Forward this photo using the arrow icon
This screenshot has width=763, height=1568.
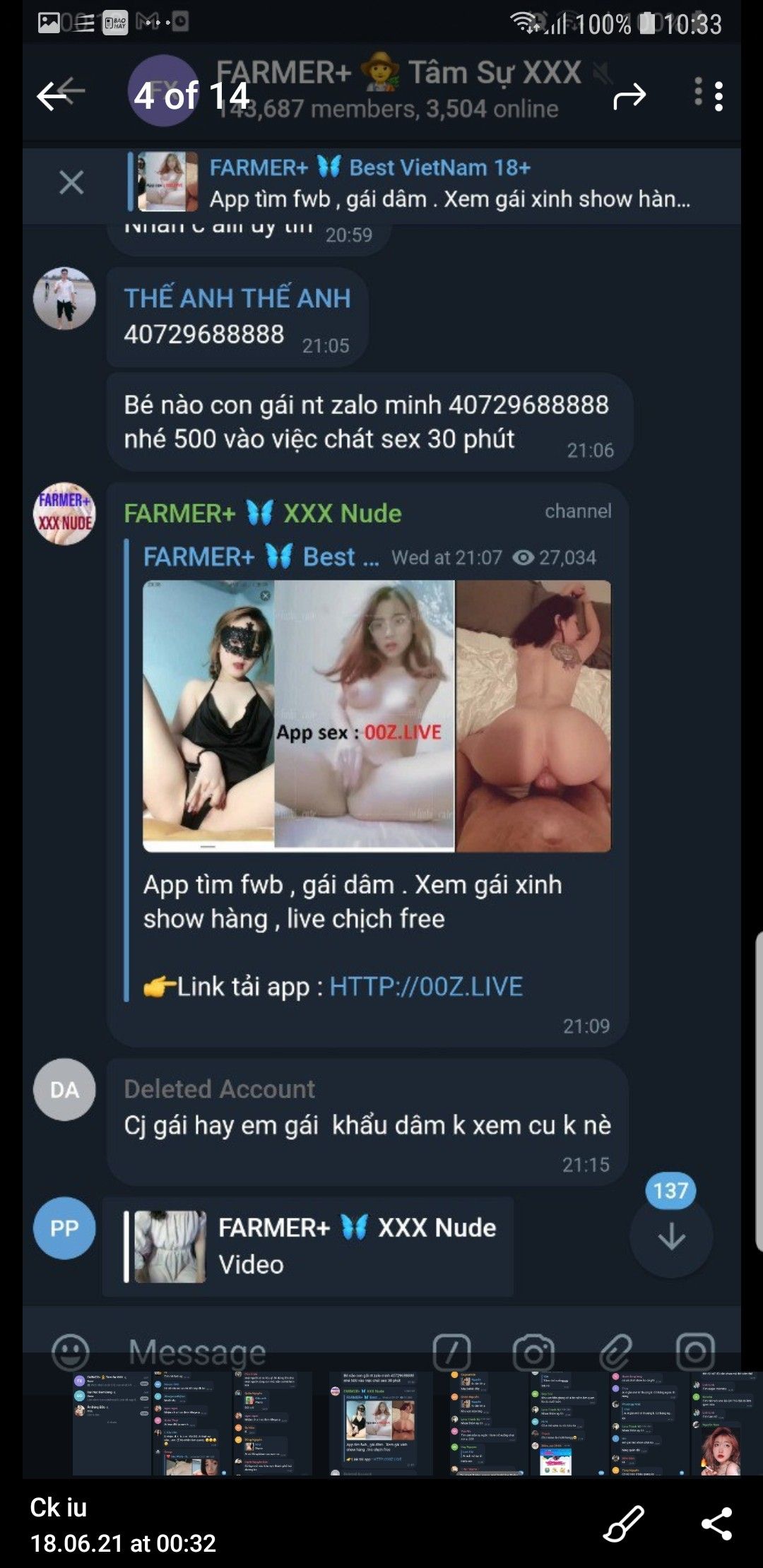[629, 96]
